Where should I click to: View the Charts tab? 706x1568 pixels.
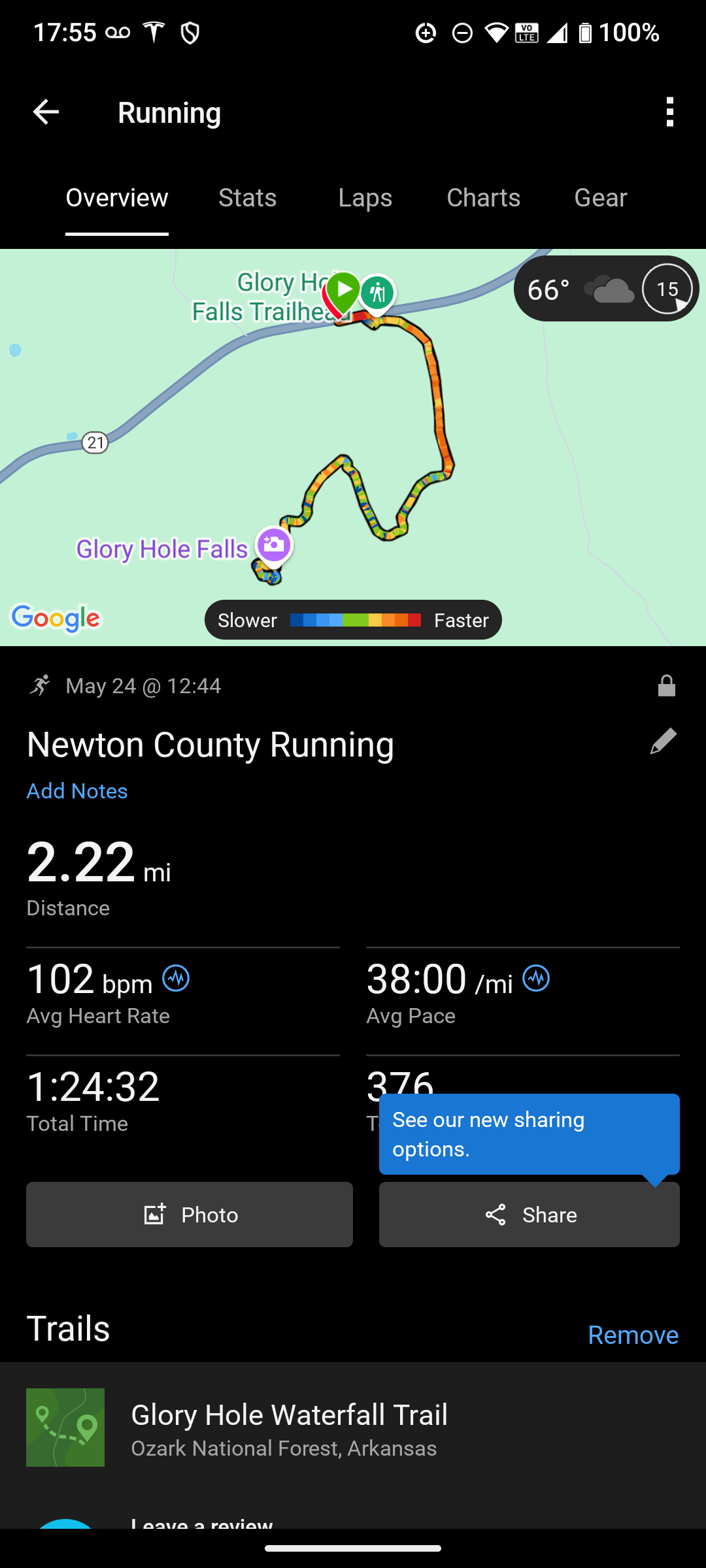pyautogui.click(x=483, y=198)
